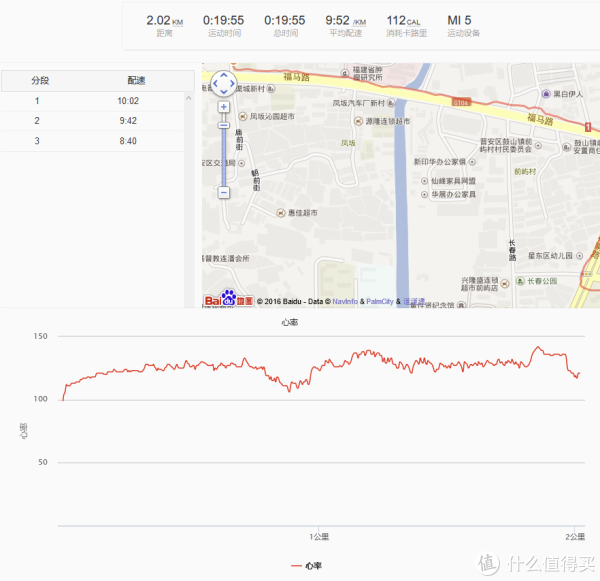Open the PalmCity data link

(x=380, y=300)
